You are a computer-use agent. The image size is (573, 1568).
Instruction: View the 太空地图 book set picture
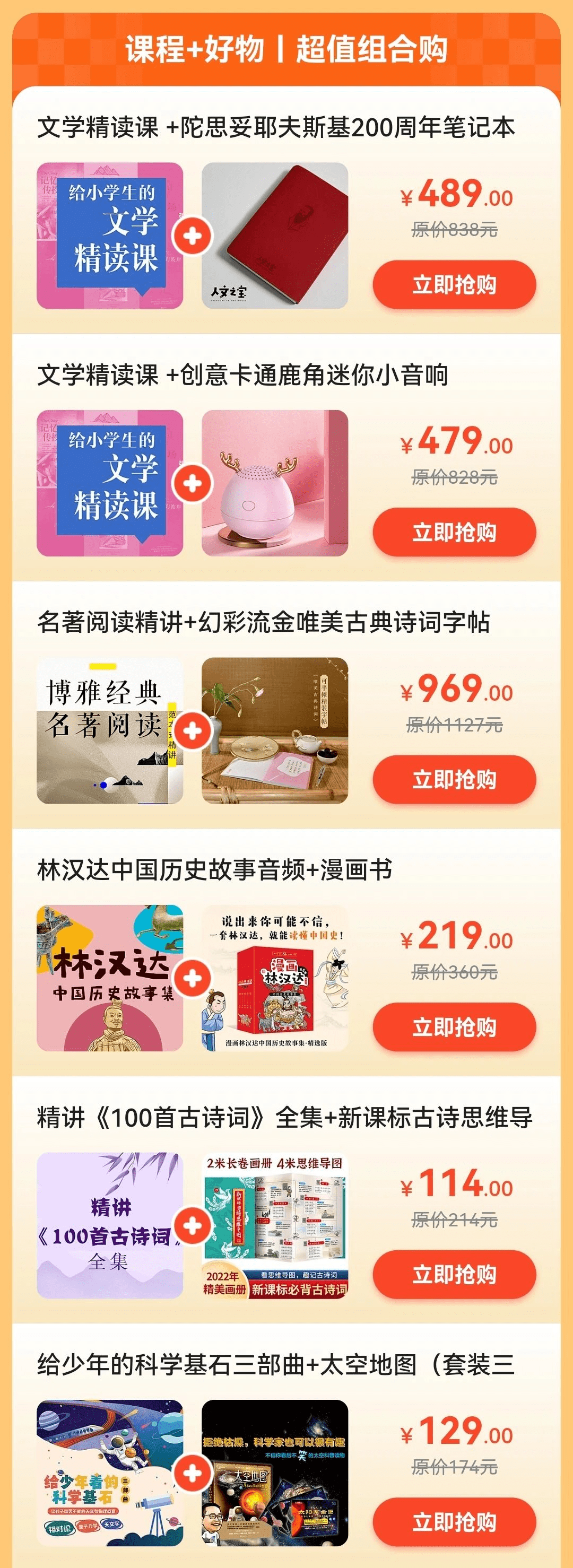pos(275,1473)
